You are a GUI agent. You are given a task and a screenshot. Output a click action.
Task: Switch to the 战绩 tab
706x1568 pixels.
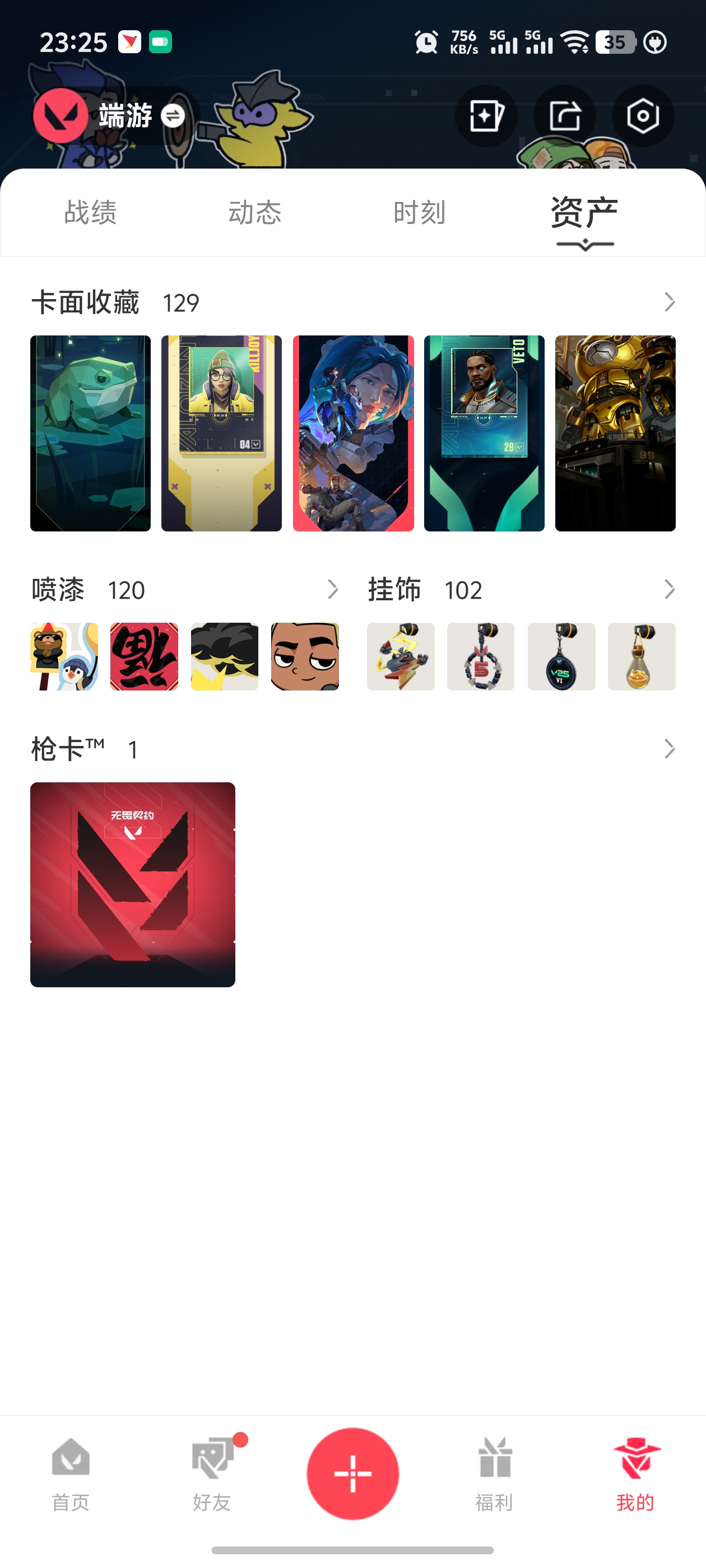[x=90, y=213]
